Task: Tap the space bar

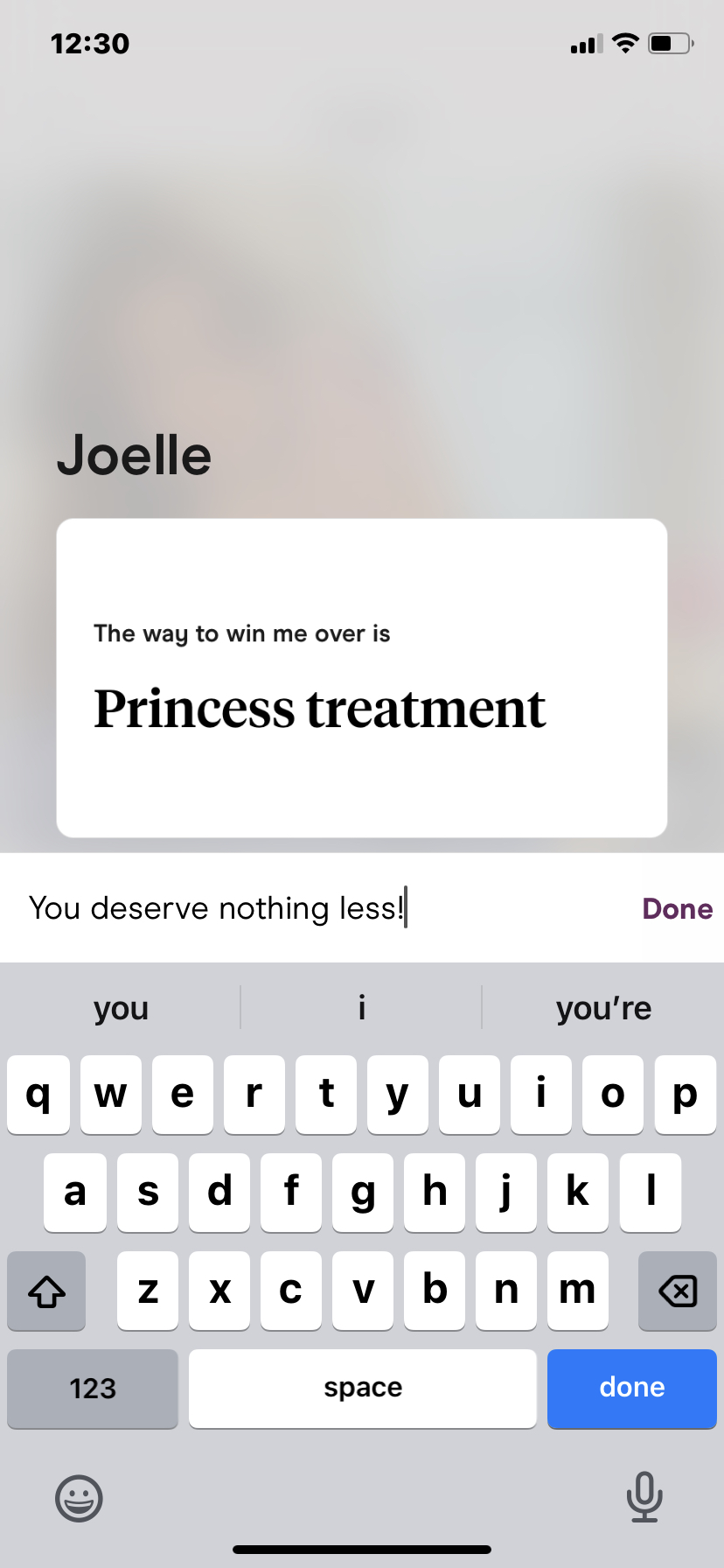Action: [362, 1388]
